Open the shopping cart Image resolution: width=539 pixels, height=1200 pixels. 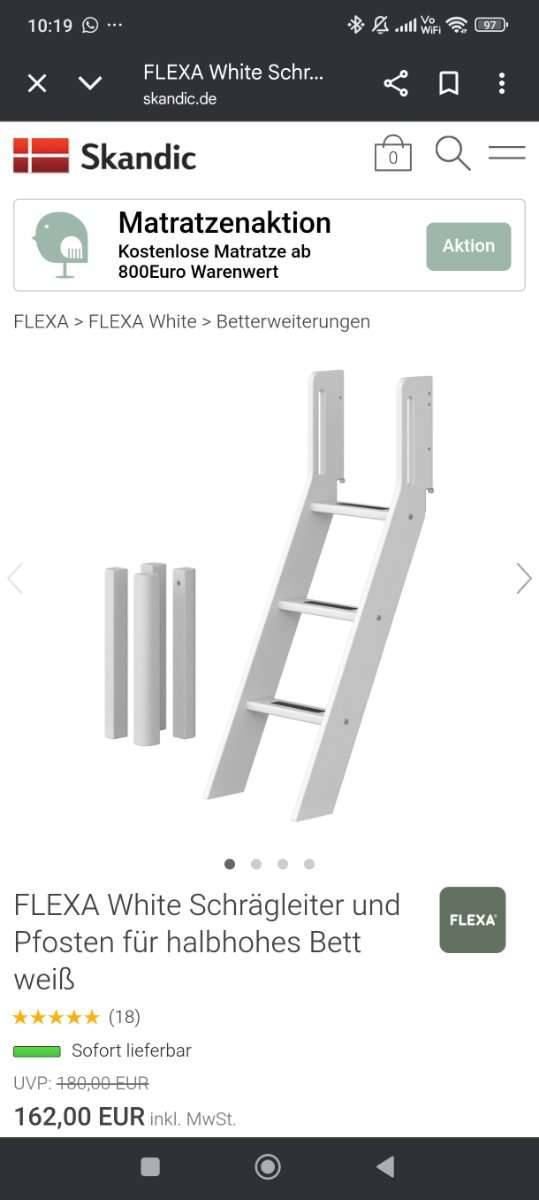[393, 154]
